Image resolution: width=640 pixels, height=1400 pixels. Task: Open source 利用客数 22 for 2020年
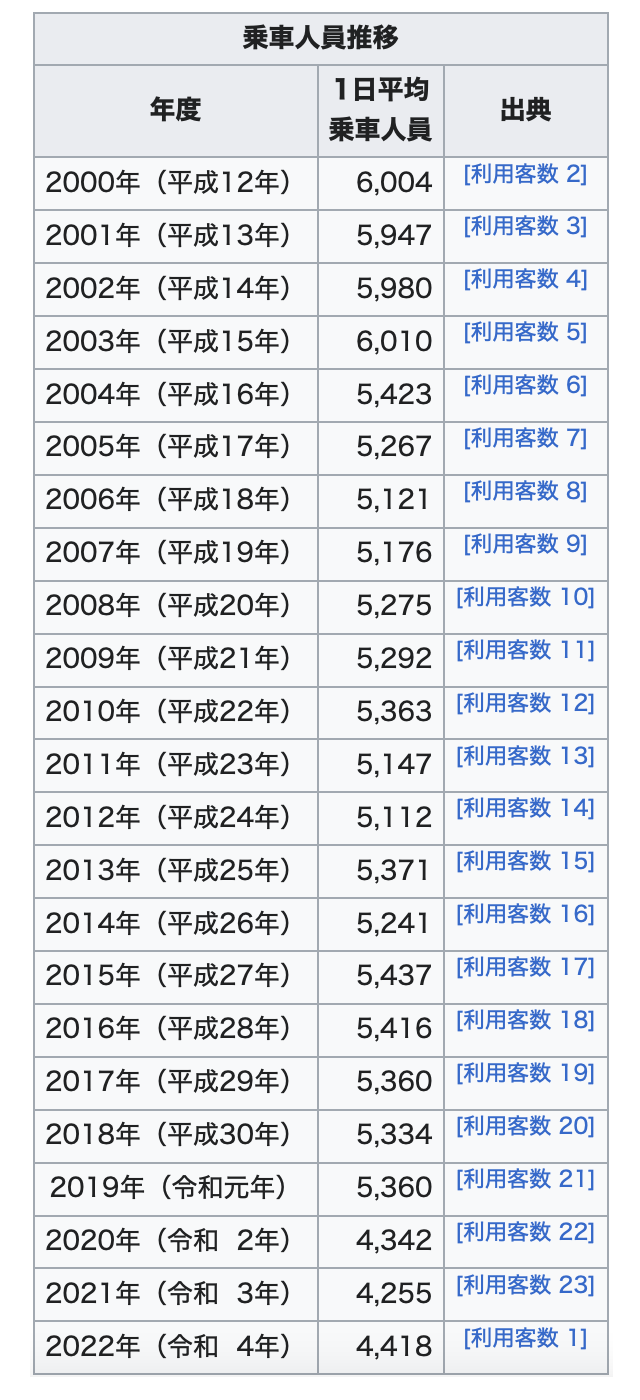(525, 1232)
